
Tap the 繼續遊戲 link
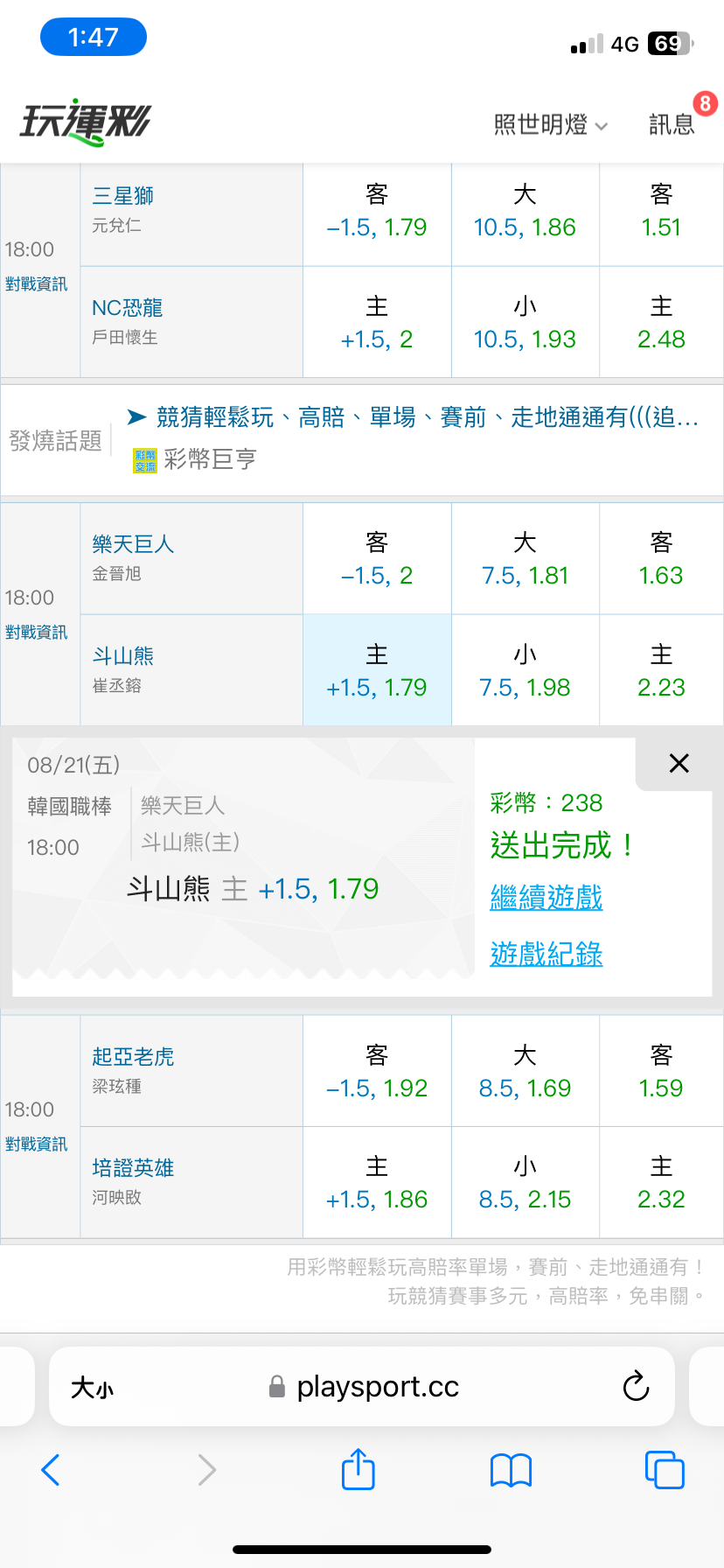coord(546,898)
